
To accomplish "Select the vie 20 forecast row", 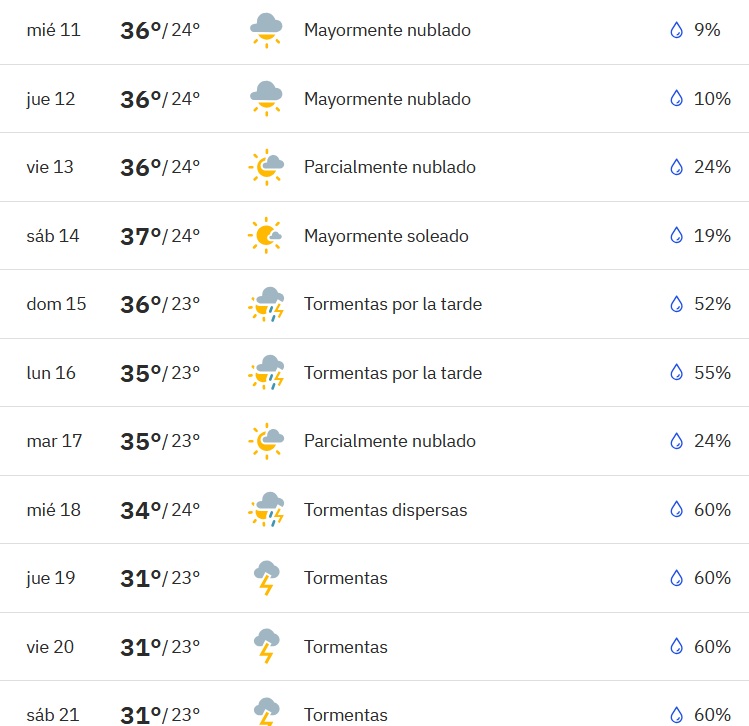I will click(x=374, y=647).
